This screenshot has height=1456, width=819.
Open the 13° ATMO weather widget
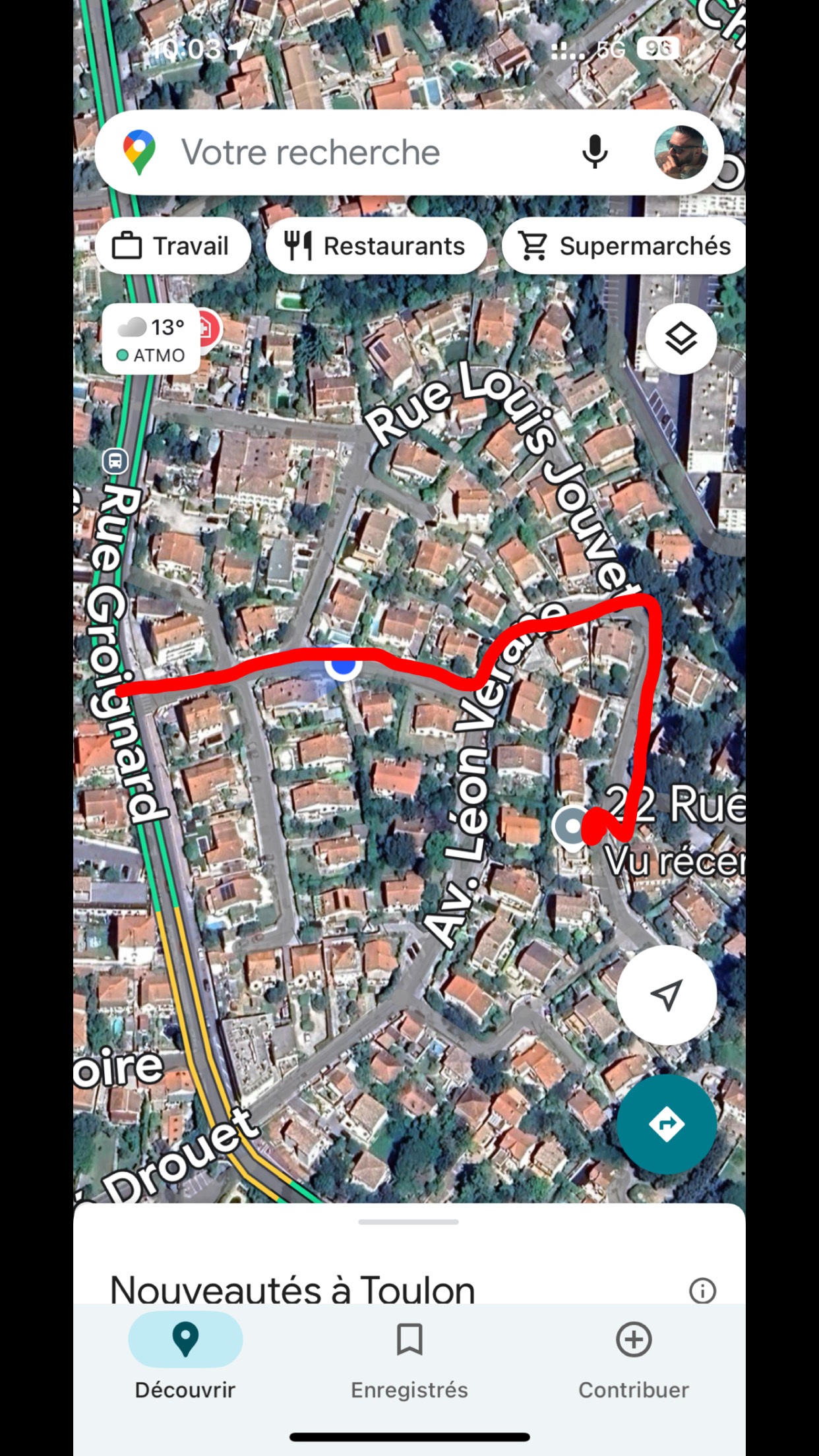coord(152,340)
